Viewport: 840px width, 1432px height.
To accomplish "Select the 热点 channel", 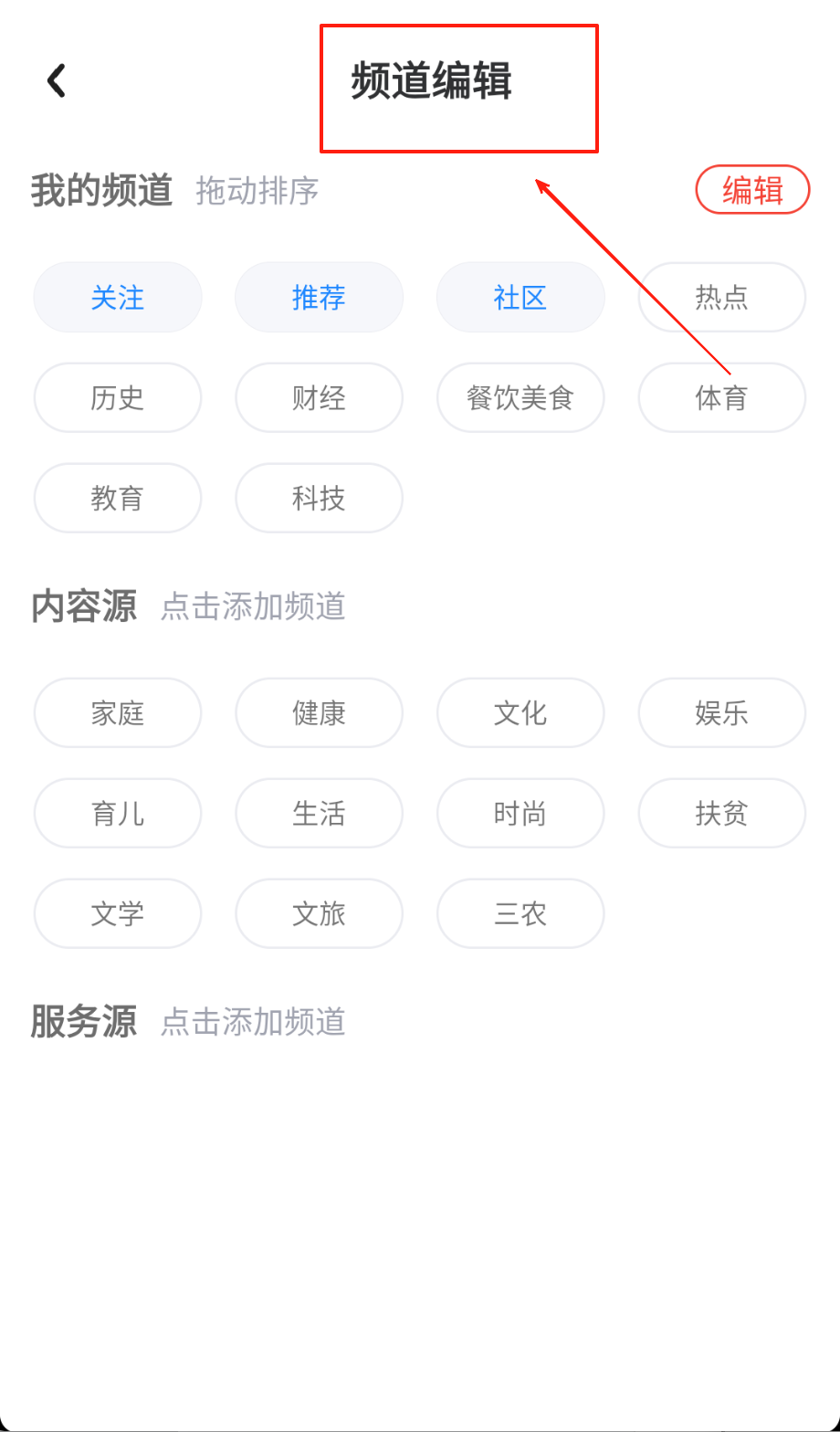I will coord(721,298).
